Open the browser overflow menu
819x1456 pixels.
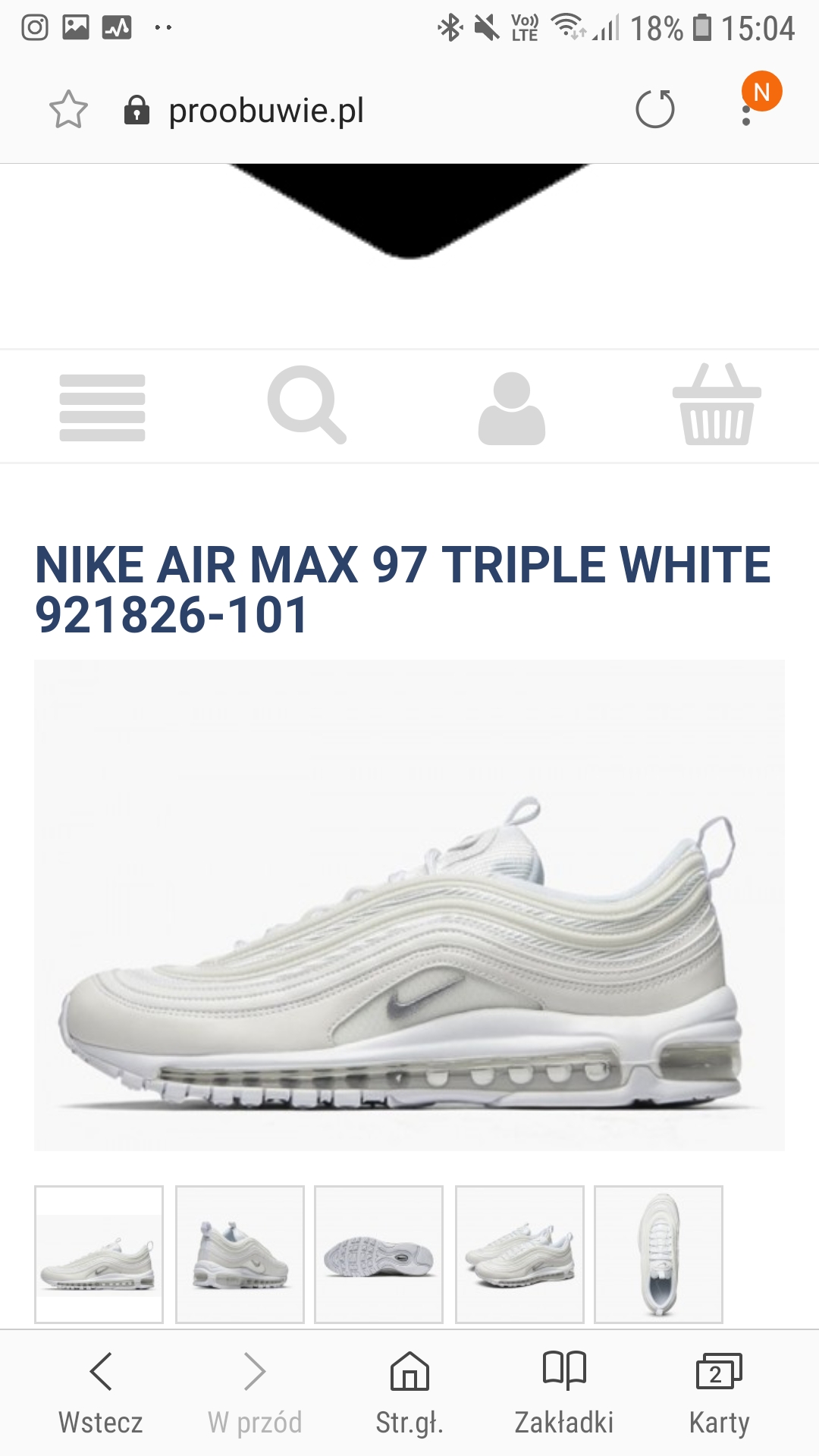747,114
